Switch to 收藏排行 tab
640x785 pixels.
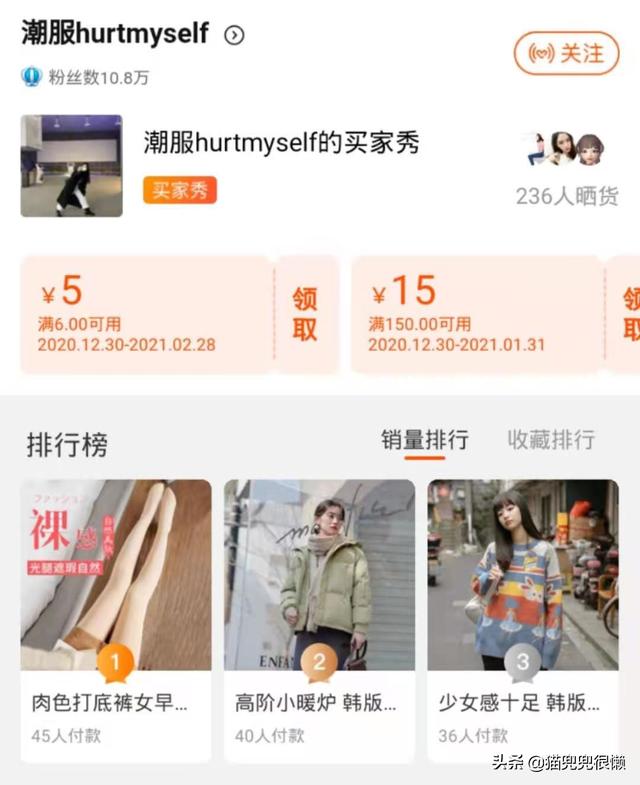click(551, 440)
